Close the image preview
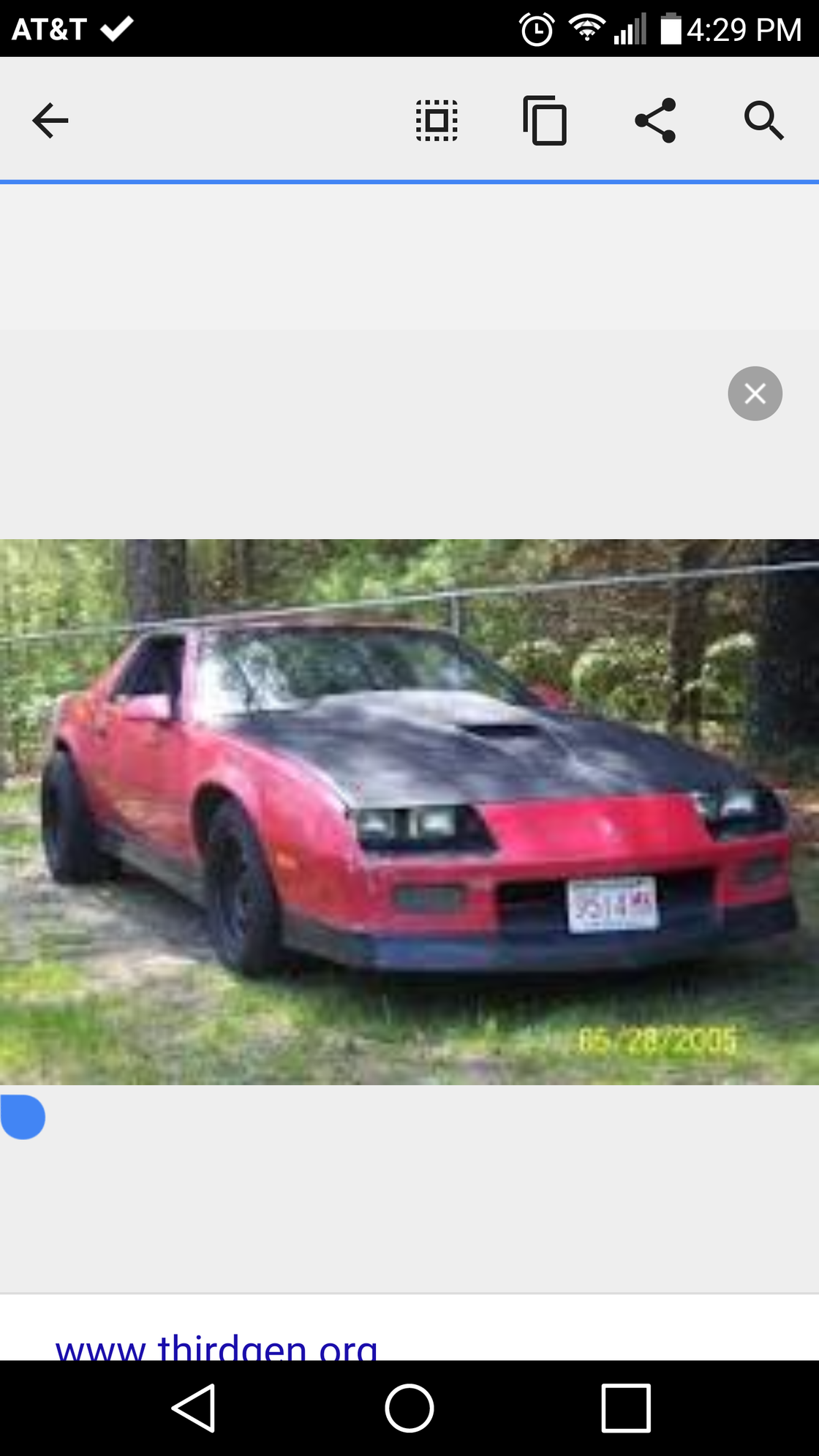Viewport: 819px width, 1456px height. 755,393
